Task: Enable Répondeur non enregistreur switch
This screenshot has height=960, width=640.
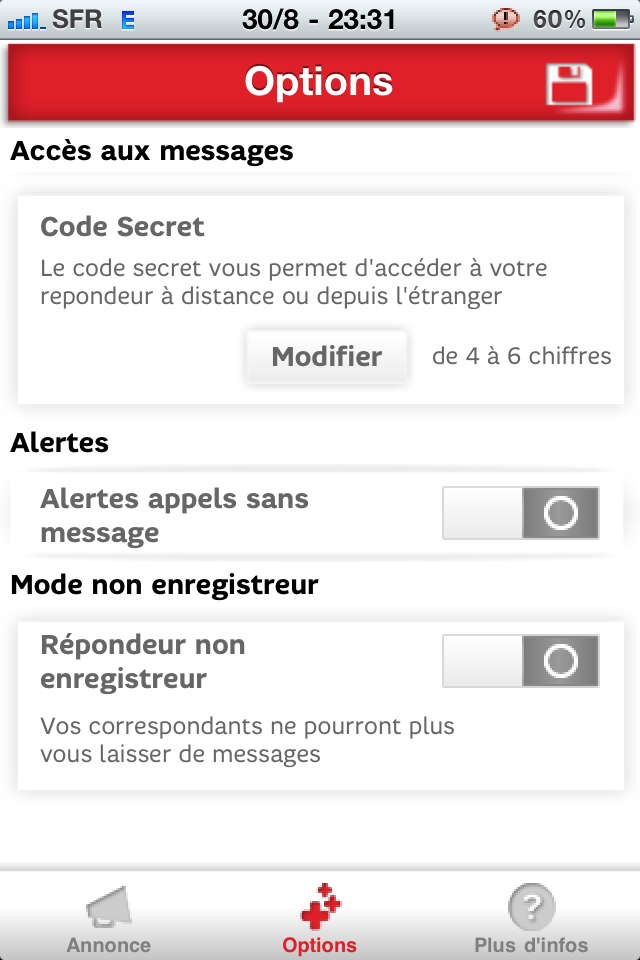Action: 521,660
